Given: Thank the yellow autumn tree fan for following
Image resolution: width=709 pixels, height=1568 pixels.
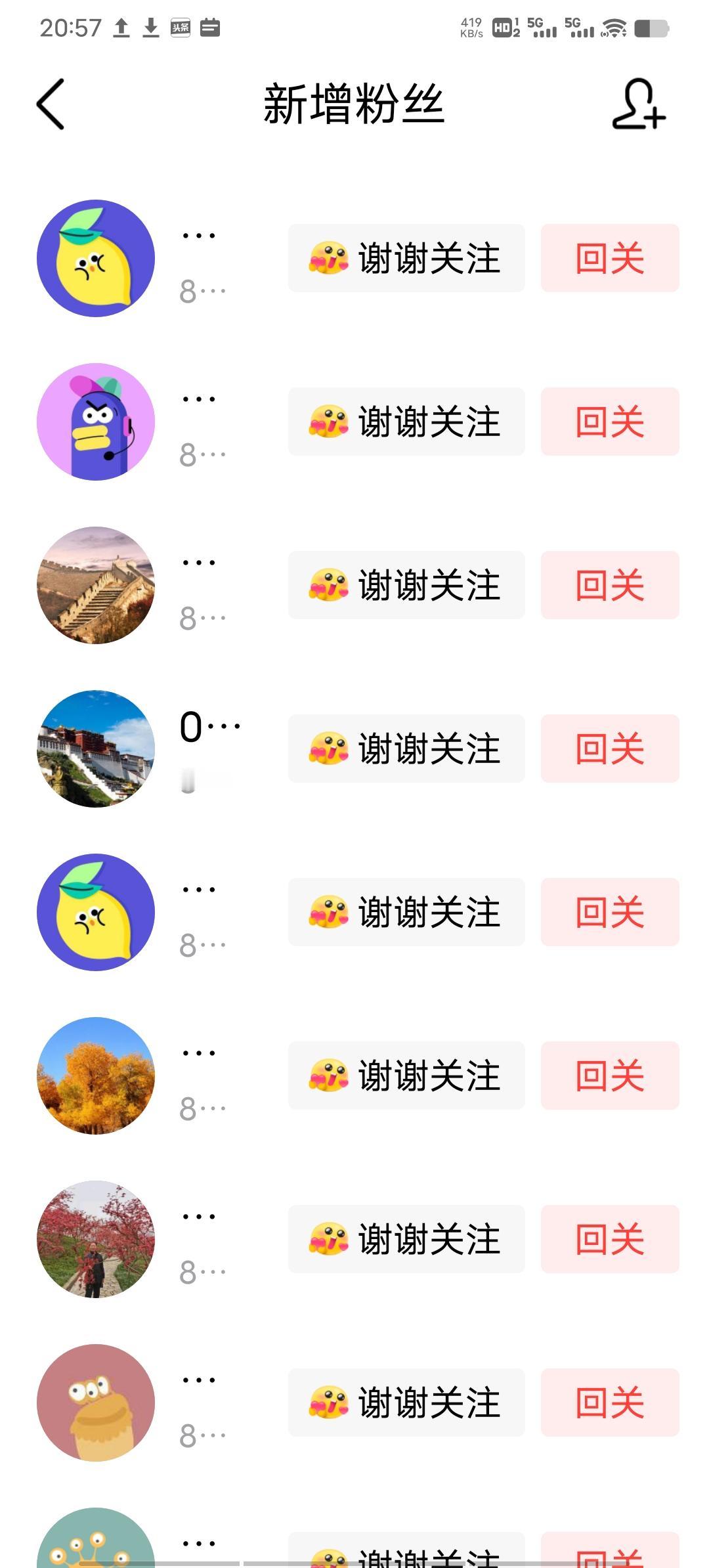Looking at the screenshot, I should point(406,1076).
